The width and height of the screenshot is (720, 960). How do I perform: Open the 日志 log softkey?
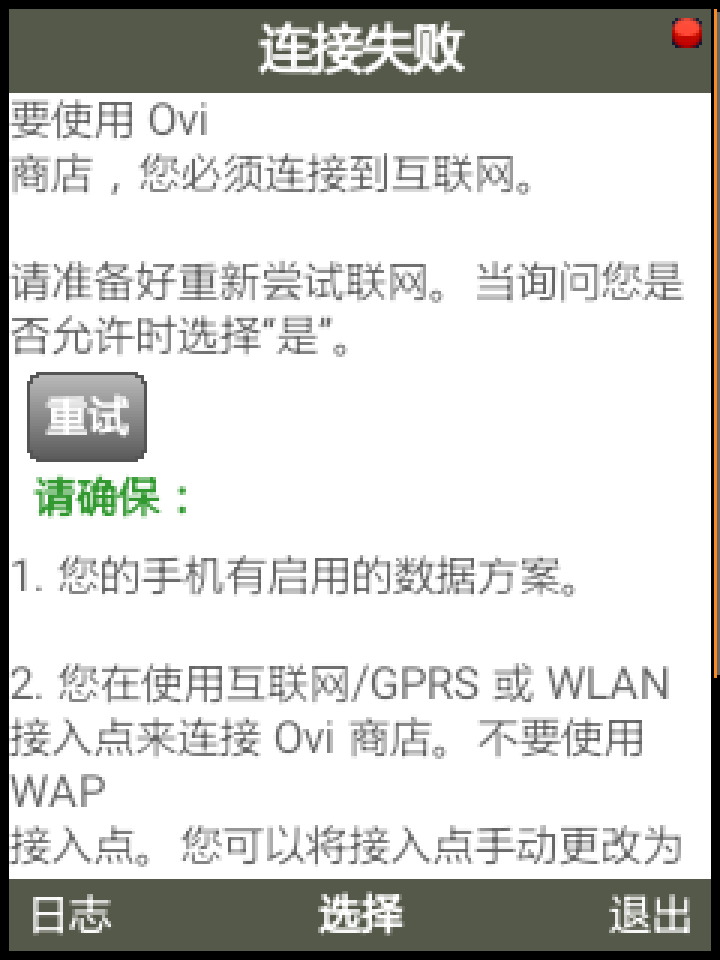70,915
